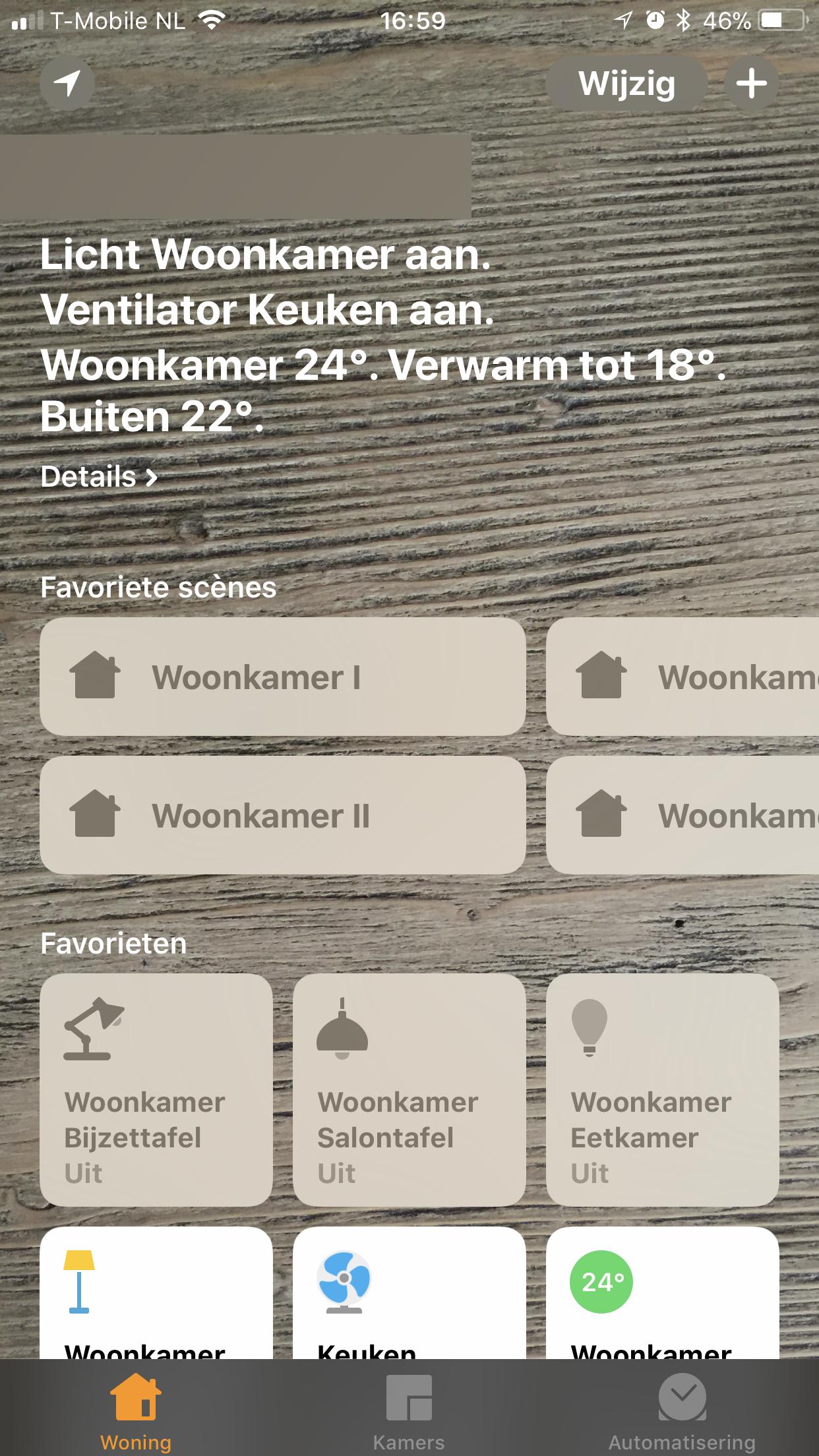Open the status Details link
The image size is (819, 1456).
99,477
